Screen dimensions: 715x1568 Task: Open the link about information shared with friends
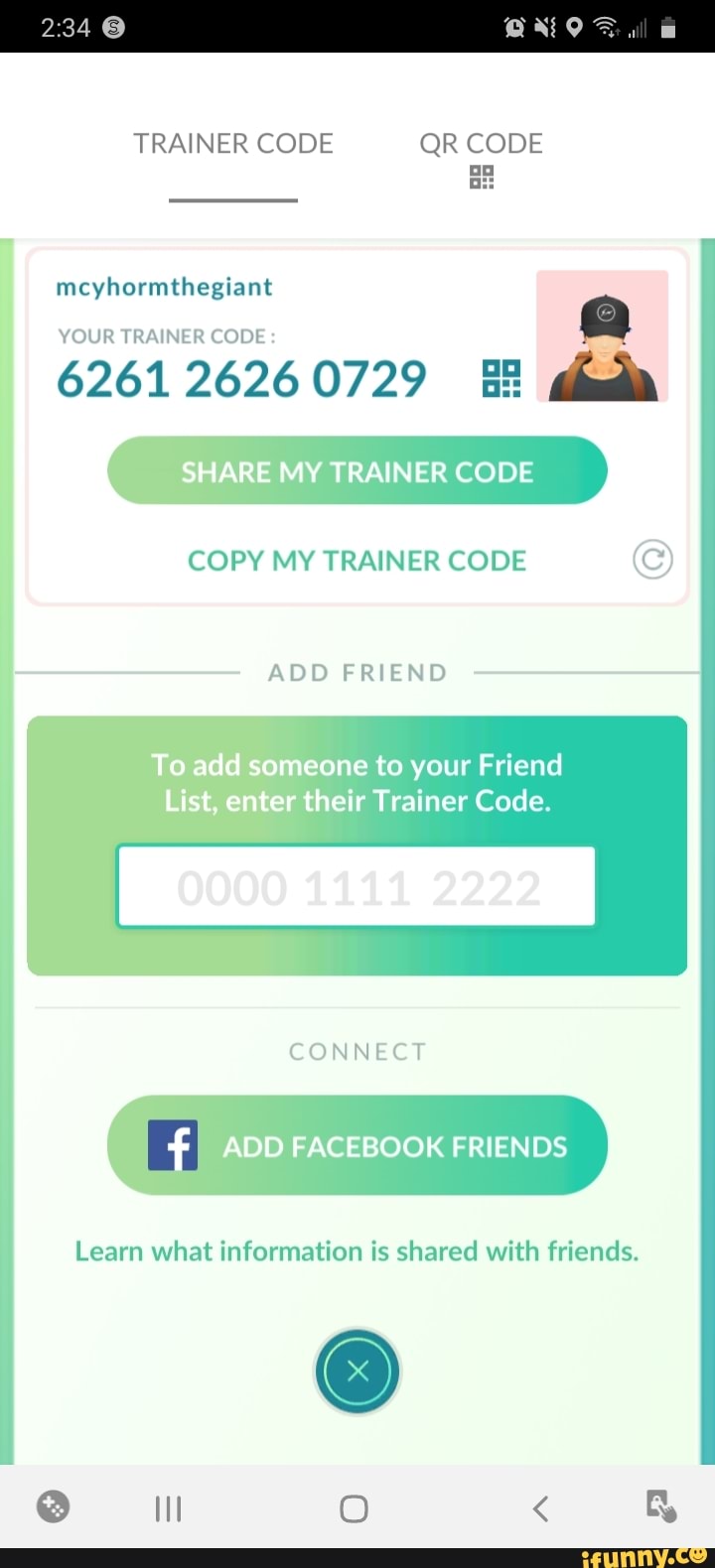tap(357, 1251)
